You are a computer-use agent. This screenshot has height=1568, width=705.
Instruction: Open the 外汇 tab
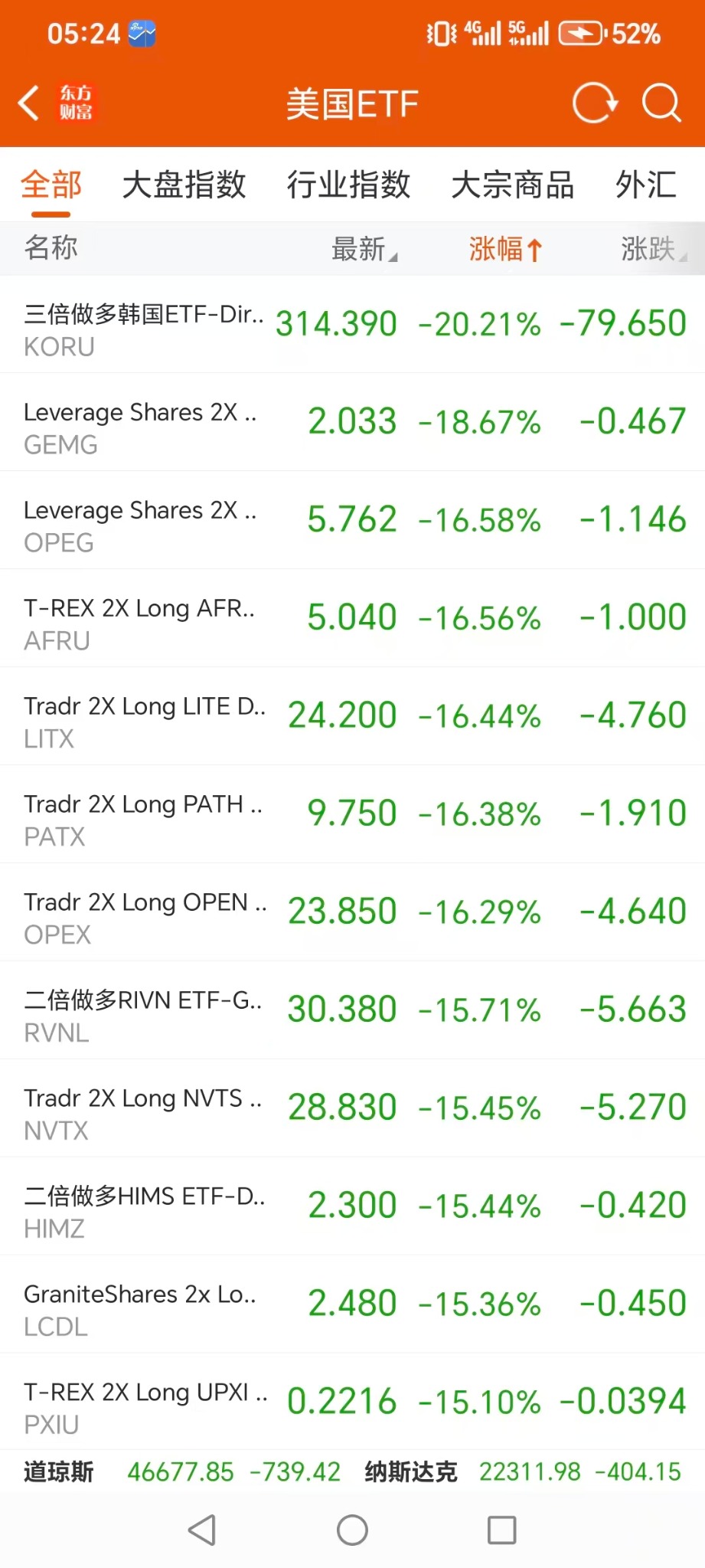[x=645, y=185]
